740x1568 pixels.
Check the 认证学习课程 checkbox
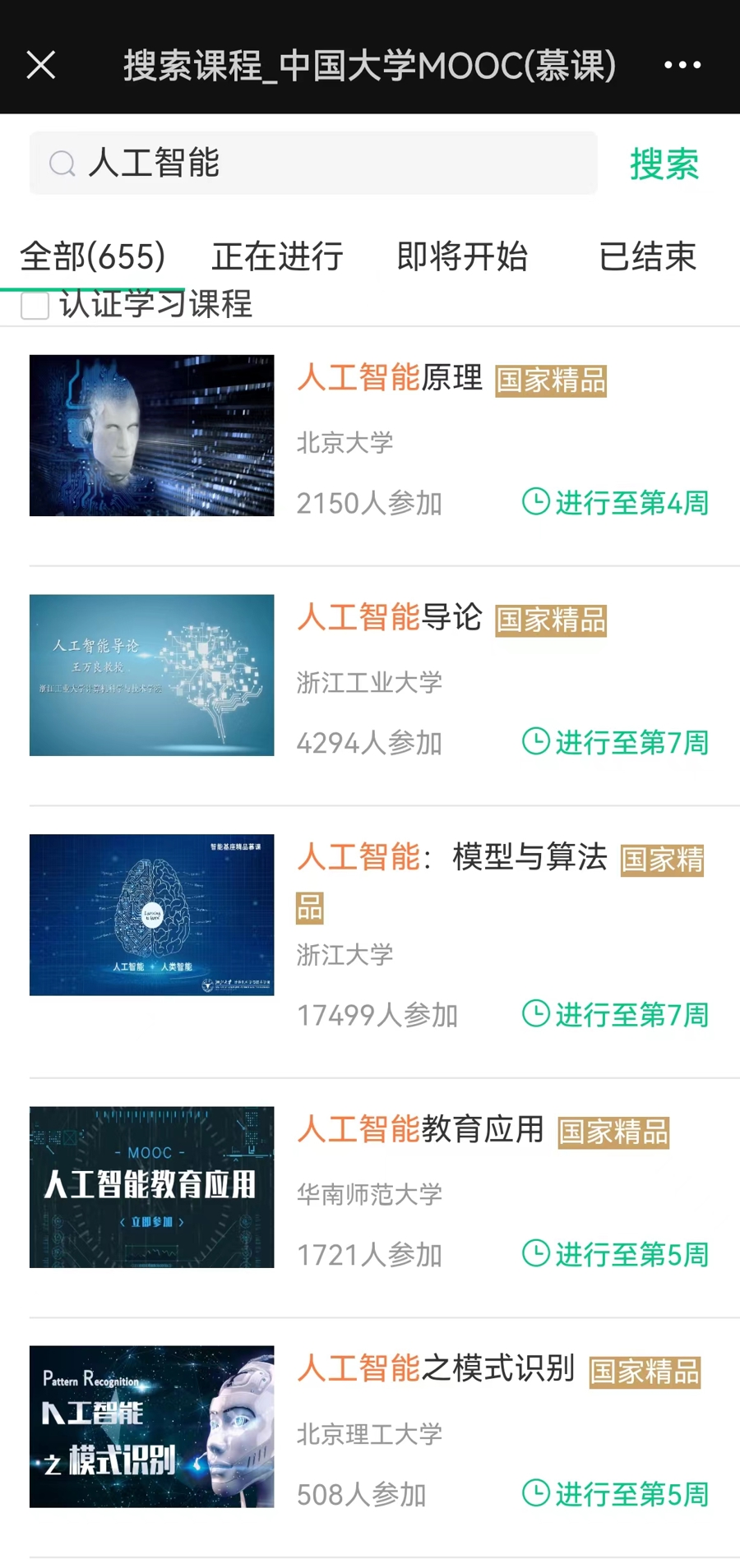[35, 306]
